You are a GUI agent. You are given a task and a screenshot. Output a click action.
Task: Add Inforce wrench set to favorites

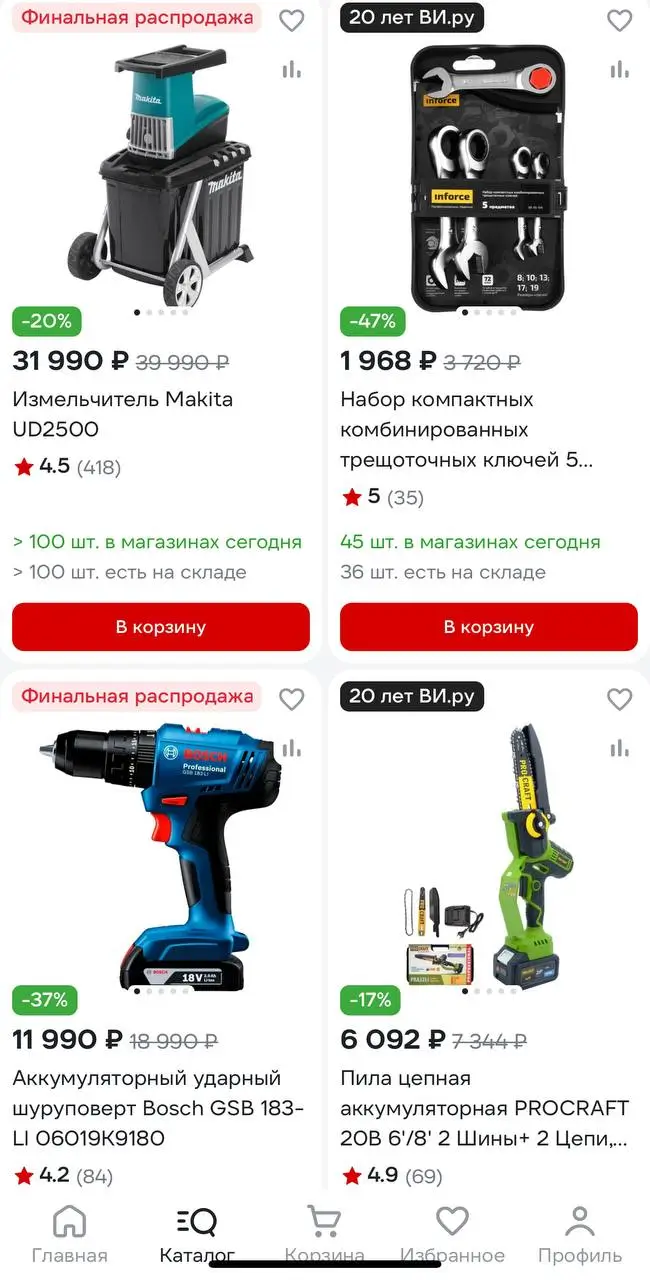(619, 20)
